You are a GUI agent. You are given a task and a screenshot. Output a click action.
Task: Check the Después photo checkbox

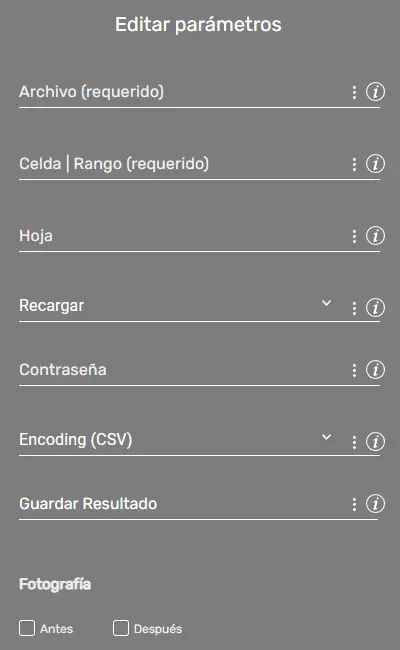[x=121, y=628]
